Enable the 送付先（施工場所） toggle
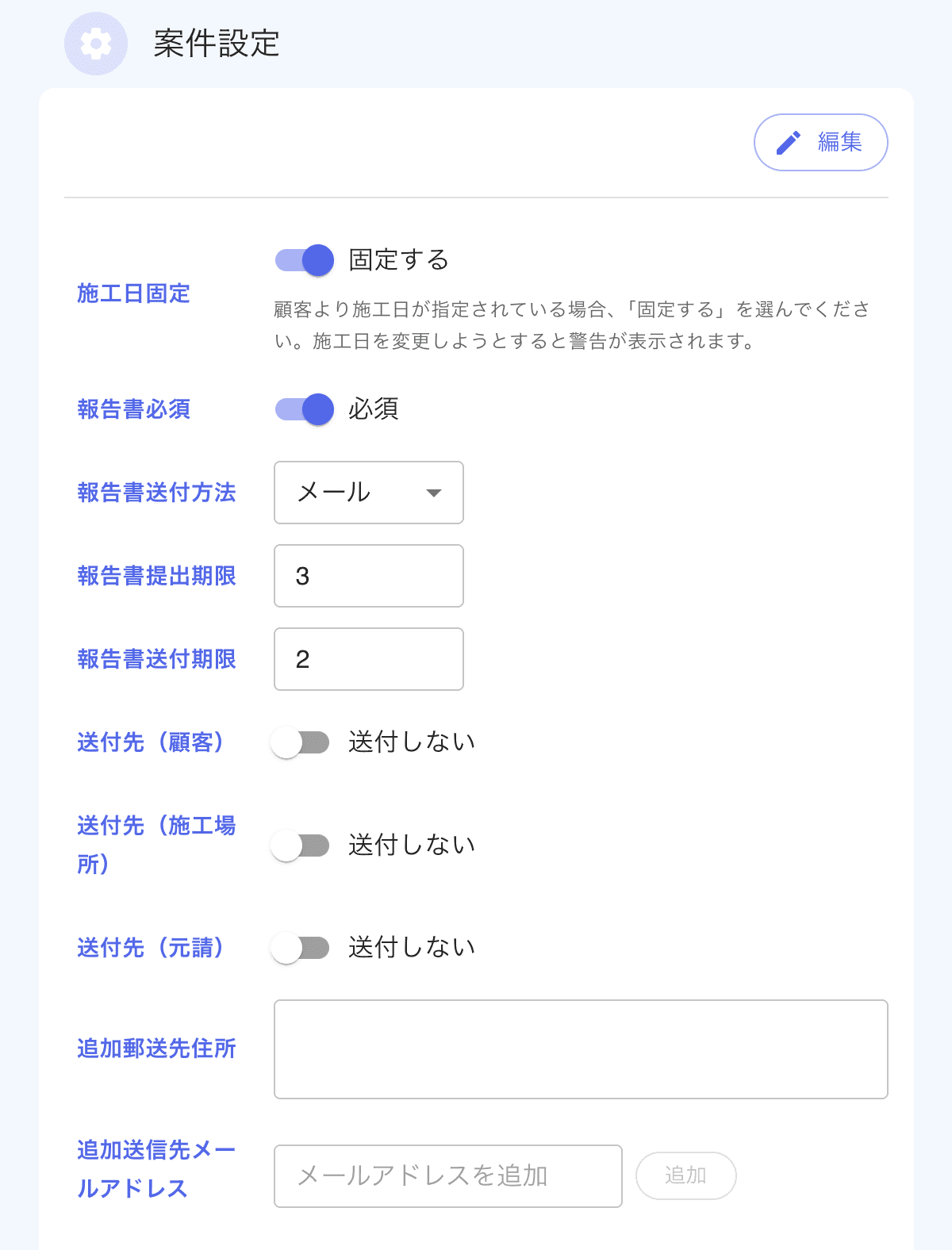 300,845
